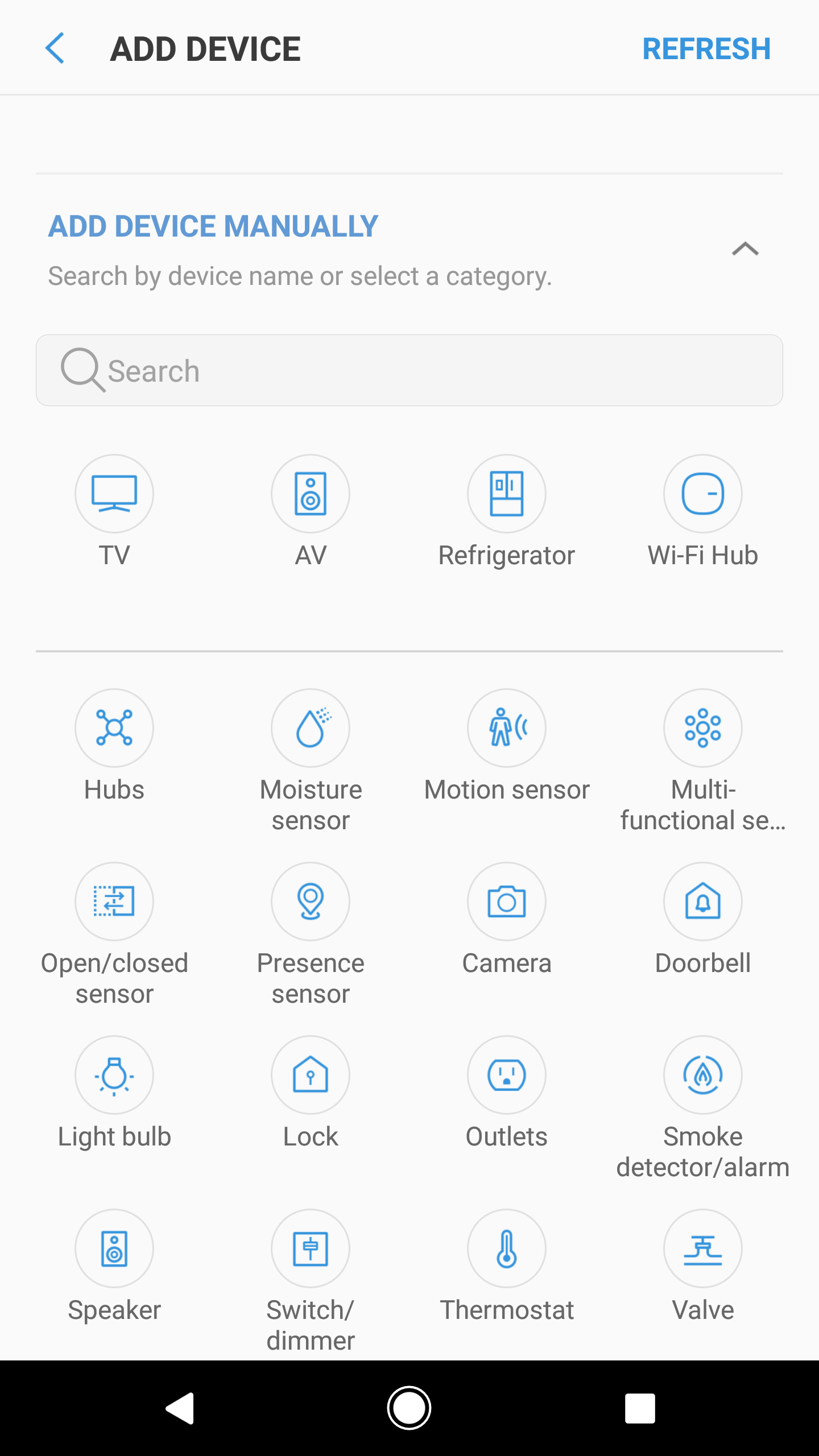819x1456 pixels.
Task: Choose Moisture sensor
Action: tap(311, 761)
